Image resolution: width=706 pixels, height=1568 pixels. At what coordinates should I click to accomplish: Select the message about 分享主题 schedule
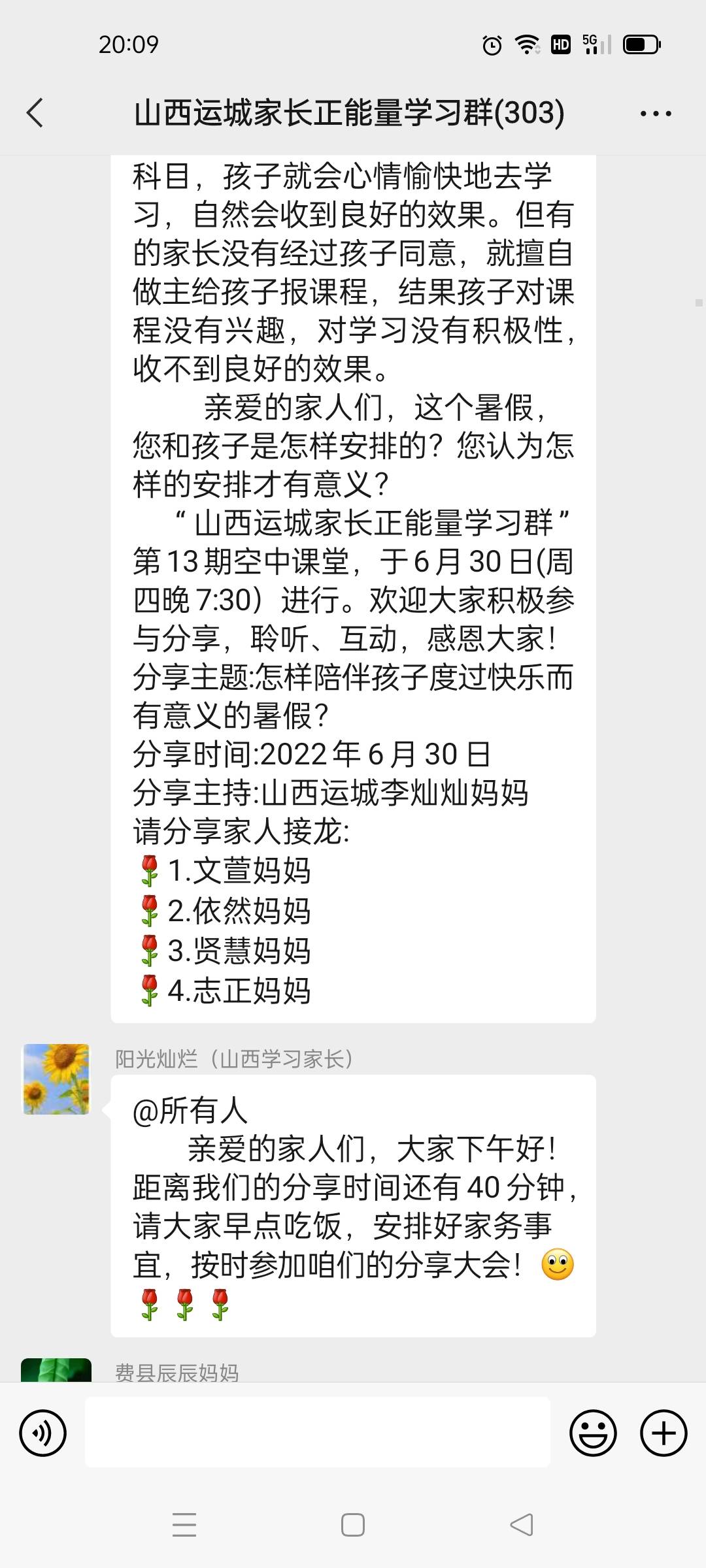[353, 693]
